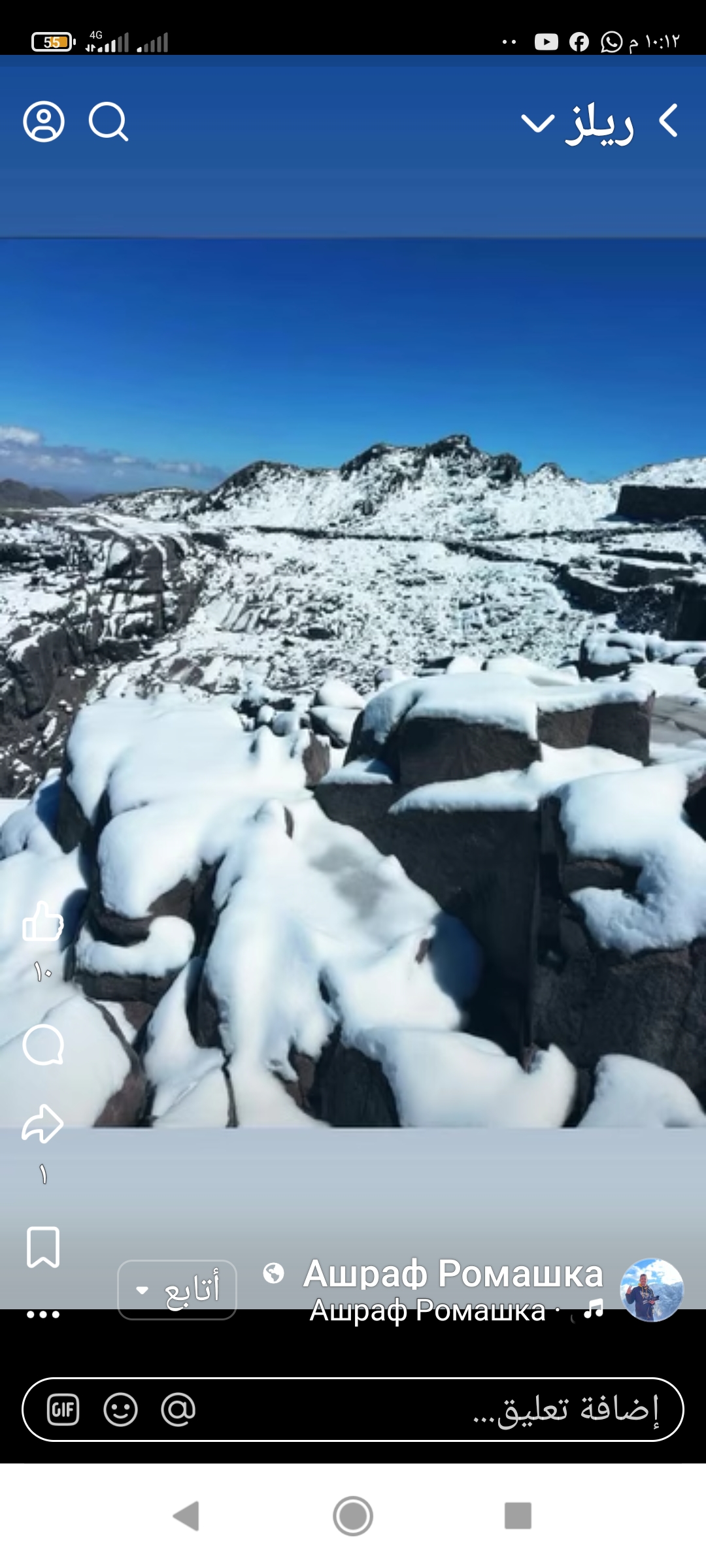Open the profile icon in the top bar
Screen dimensions: 706x1568
44,122
